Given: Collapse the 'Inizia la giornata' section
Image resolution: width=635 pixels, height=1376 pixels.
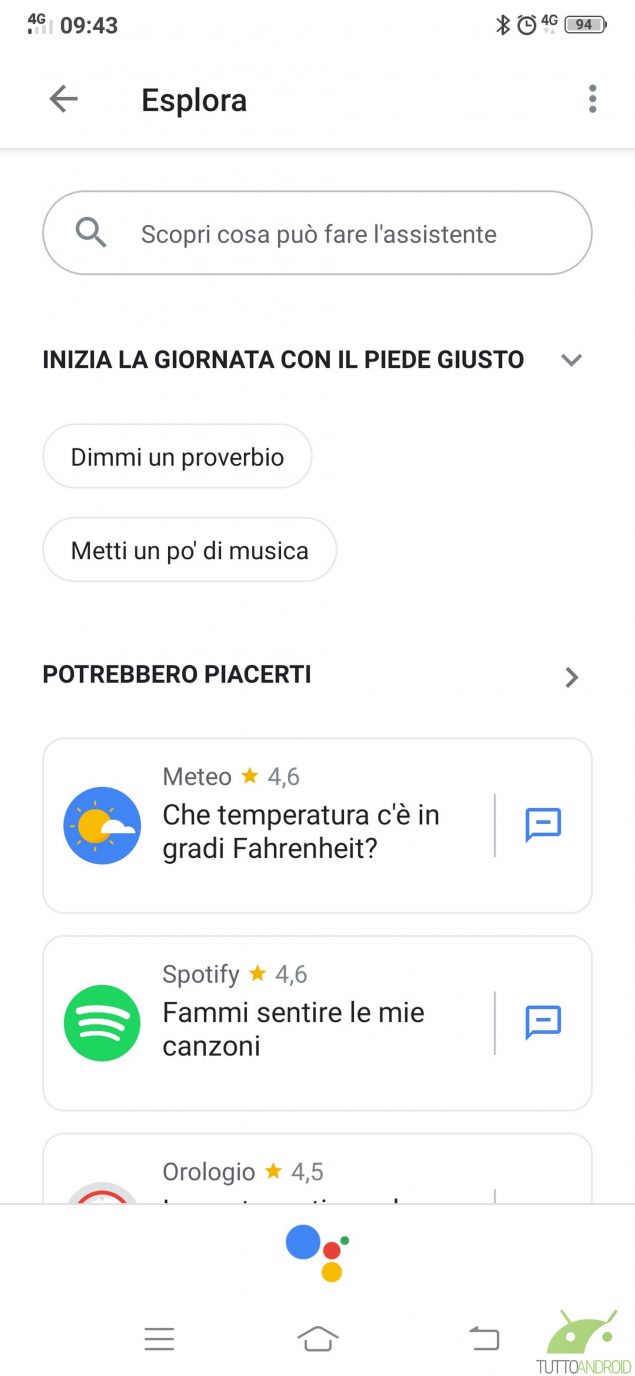Looking at the screenshot, I should pos(571,360).
